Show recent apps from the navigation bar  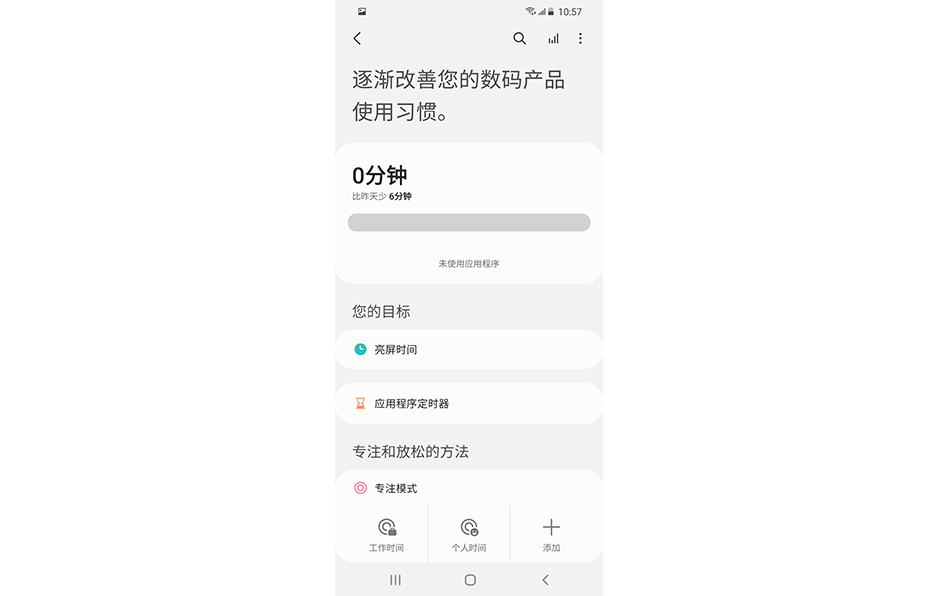point(395,580)
